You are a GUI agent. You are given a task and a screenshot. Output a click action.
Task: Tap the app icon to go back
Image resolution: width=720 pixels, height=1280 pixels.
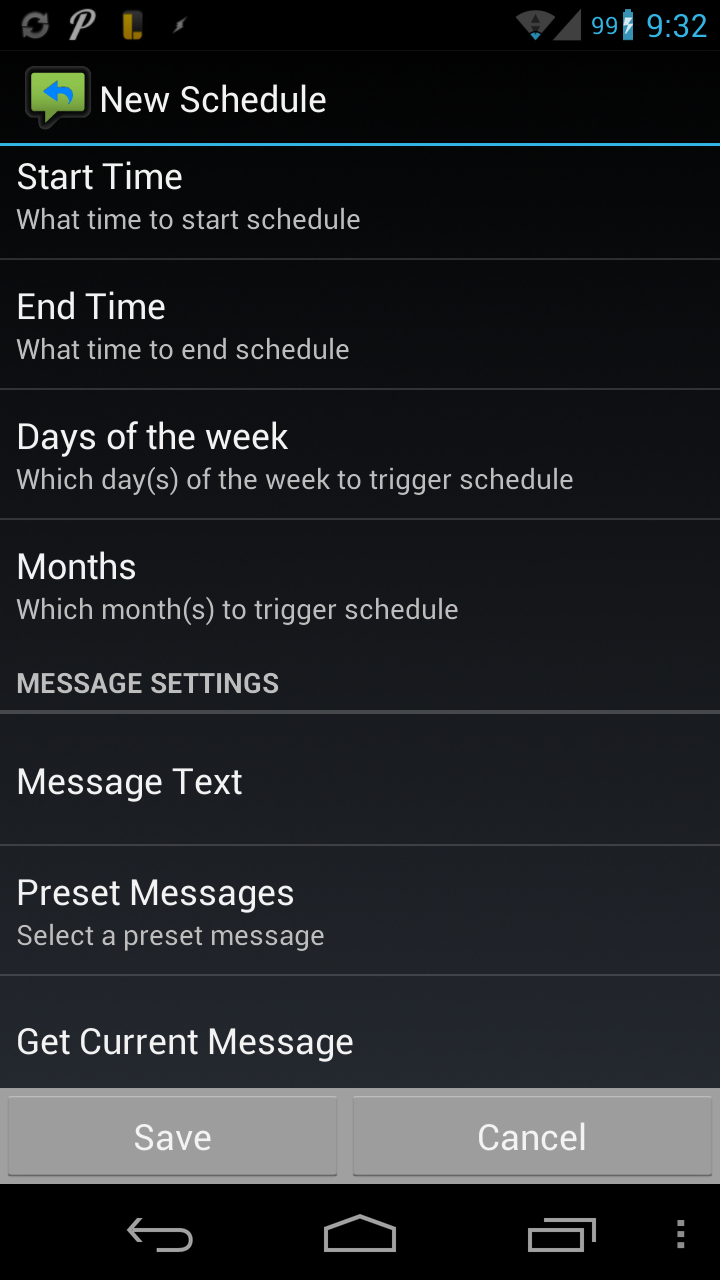(x=58, y=98)
